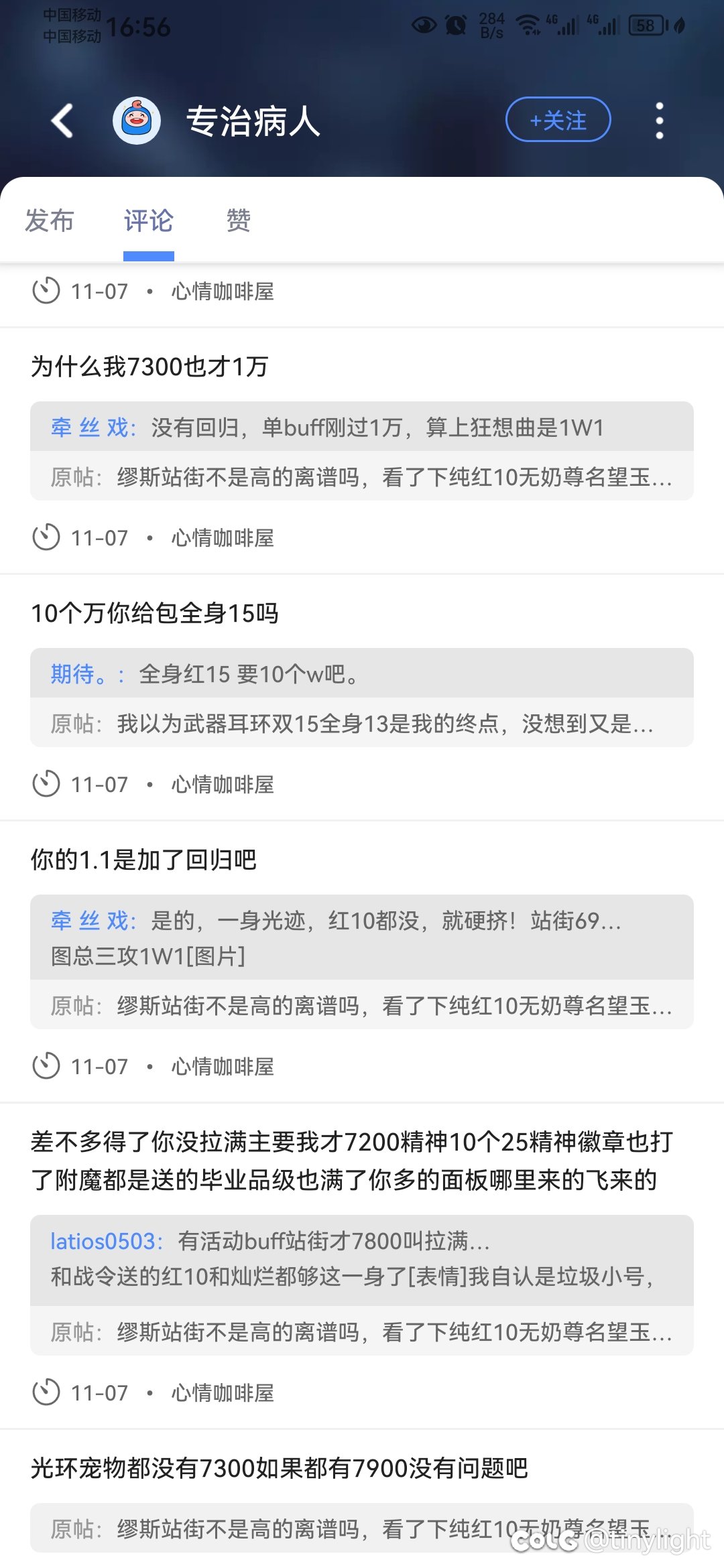Image resolution: width=724 pixels, height=1568 pixels.
Task: Open the comment 为什么我7300也才1万
Action: pos(150,367)
